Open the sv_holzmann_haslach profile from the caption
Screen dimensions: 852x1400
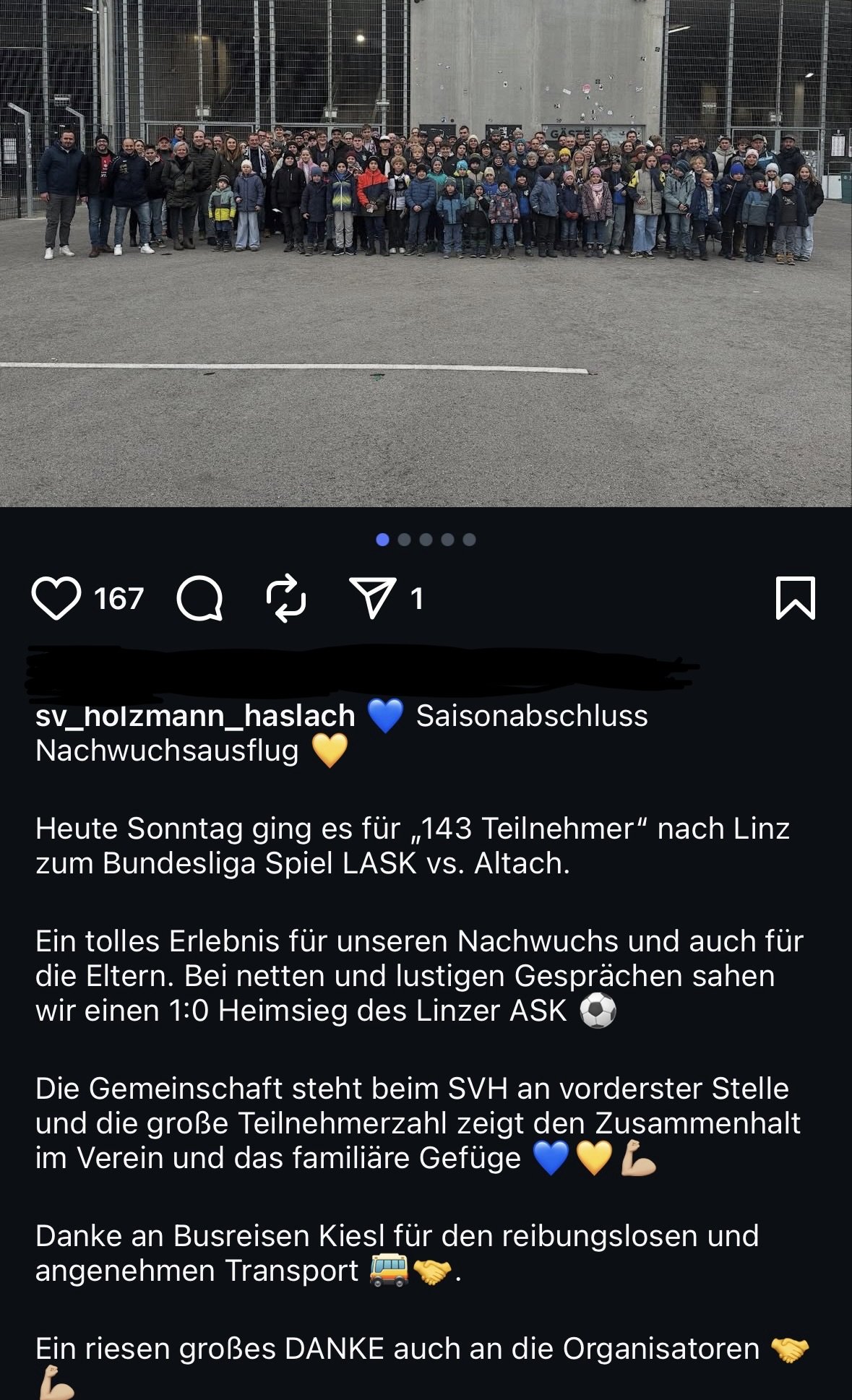click(x=195, y=716)
